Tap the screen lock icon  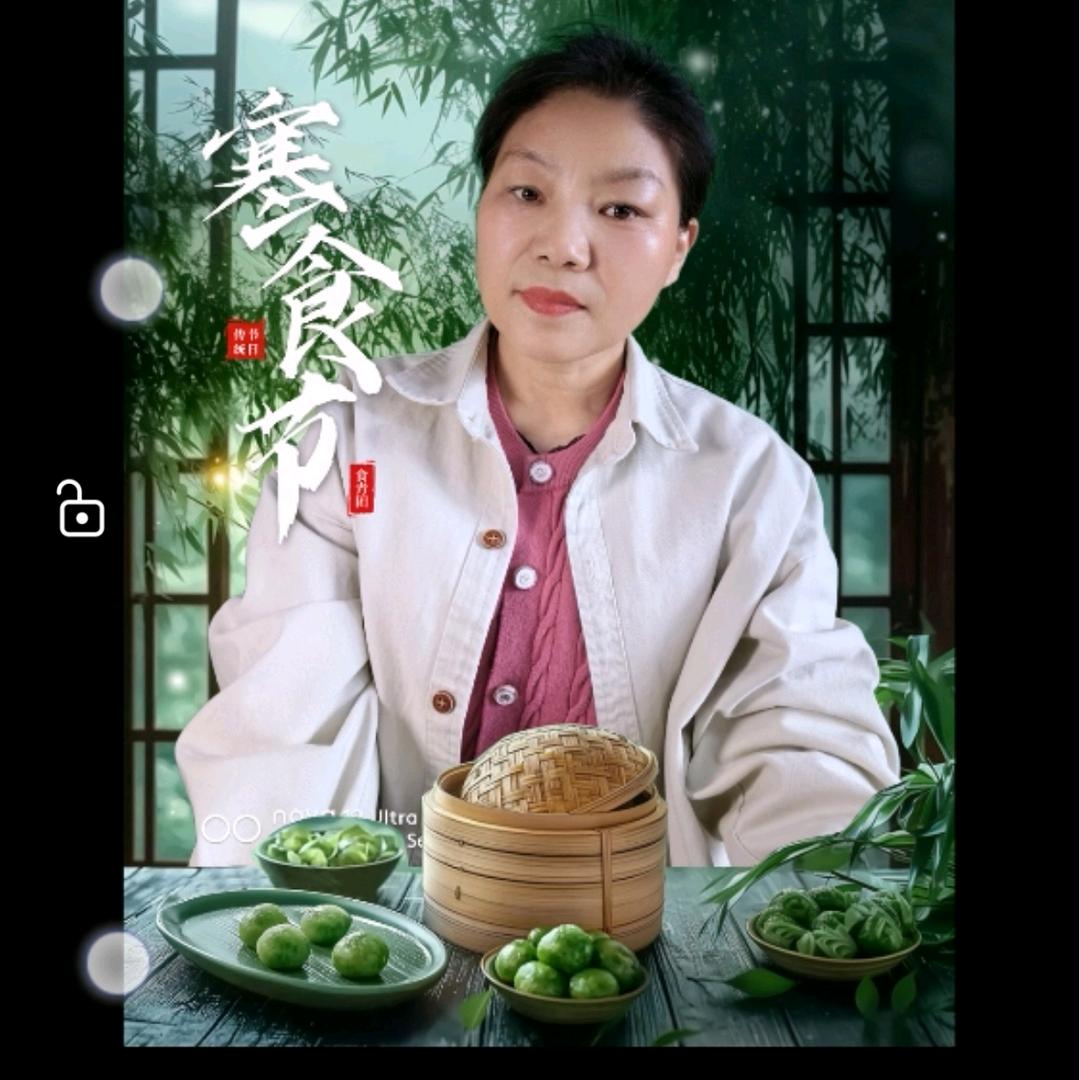click(x=80, y=509)
